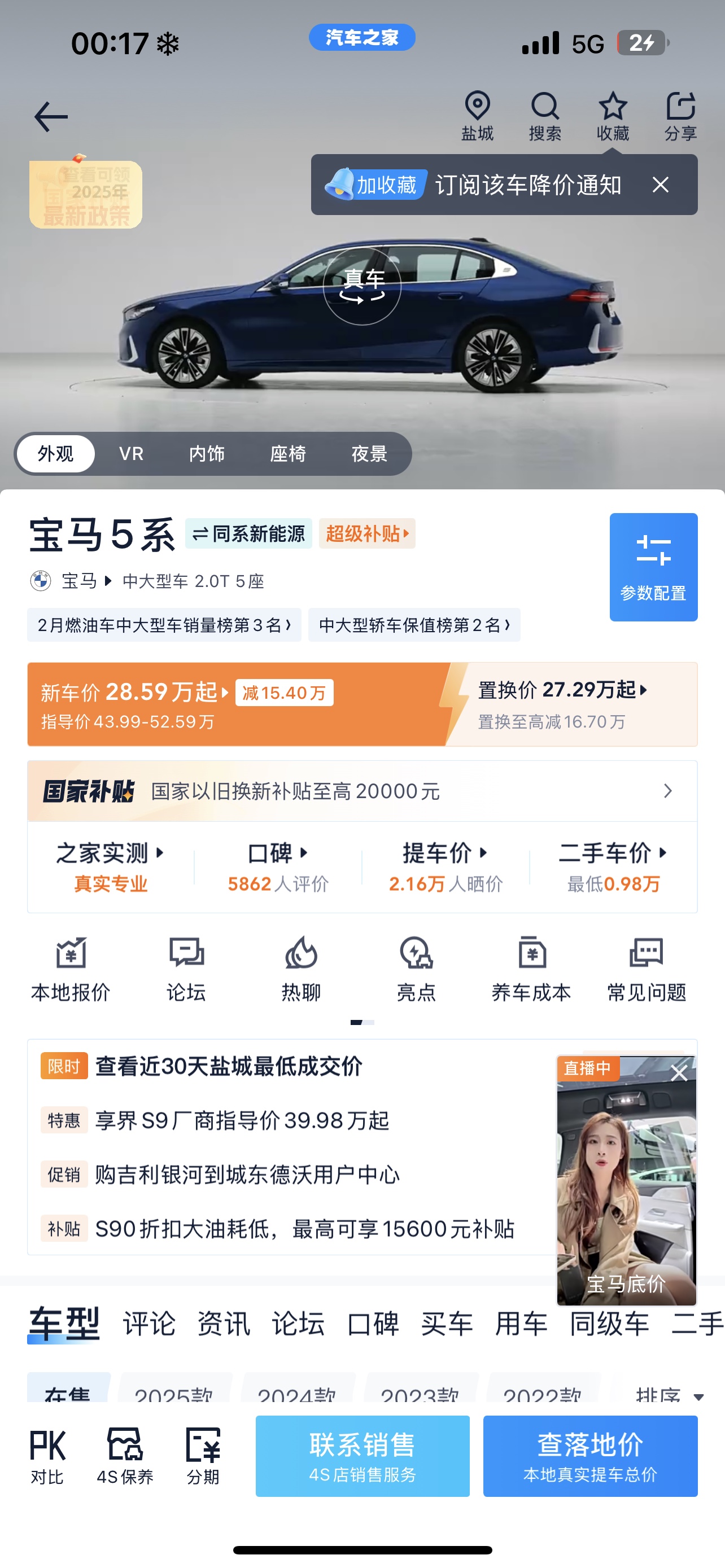This screenshot has height=1568, width=725.
Task: Add this car to 收藏 favorites
Action: (613, 117)
